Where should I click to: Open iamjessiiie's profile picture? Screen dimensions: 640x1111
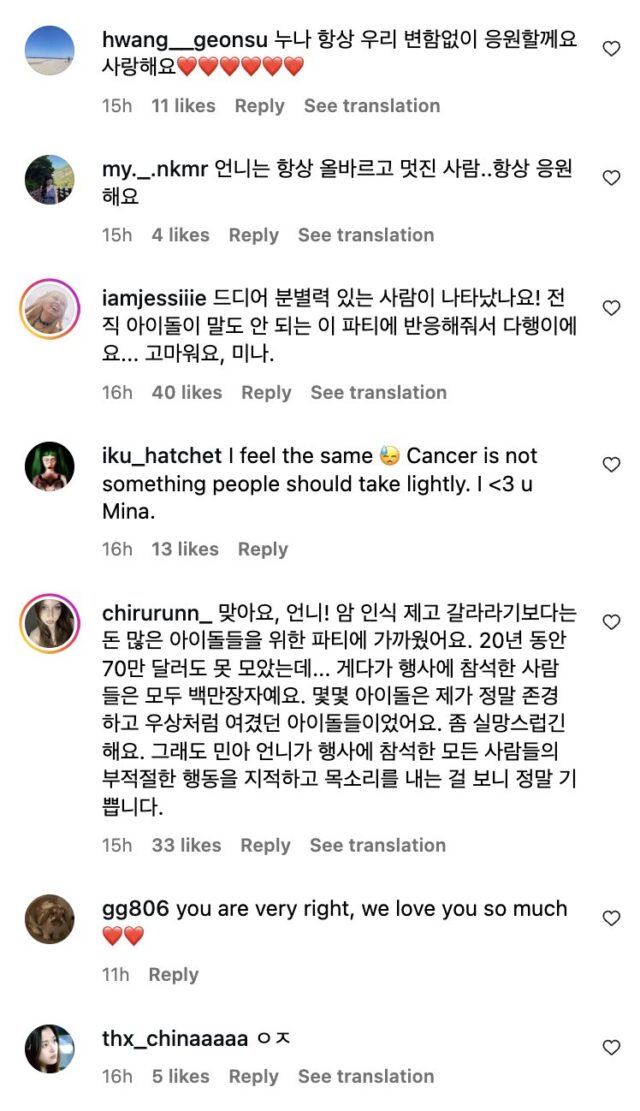pos(49,308)
